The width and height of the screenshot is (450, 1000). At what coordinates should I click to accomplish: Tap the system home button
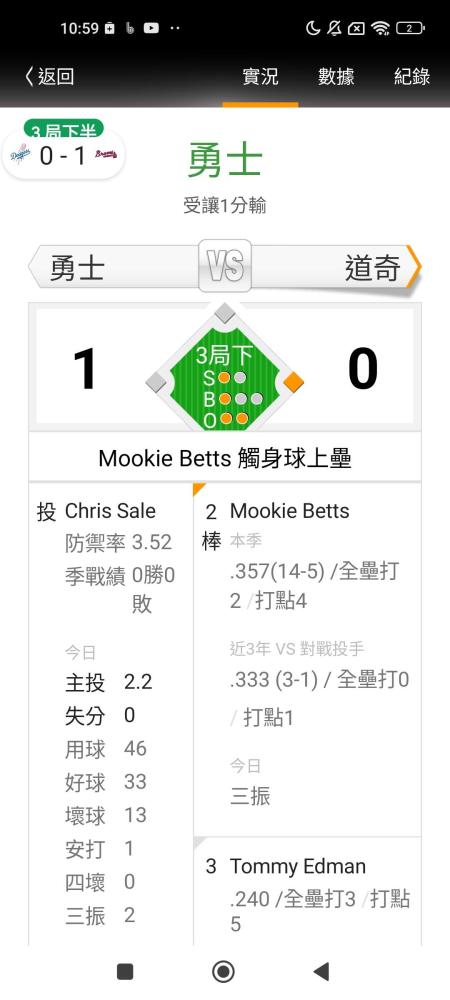[223, 972]
